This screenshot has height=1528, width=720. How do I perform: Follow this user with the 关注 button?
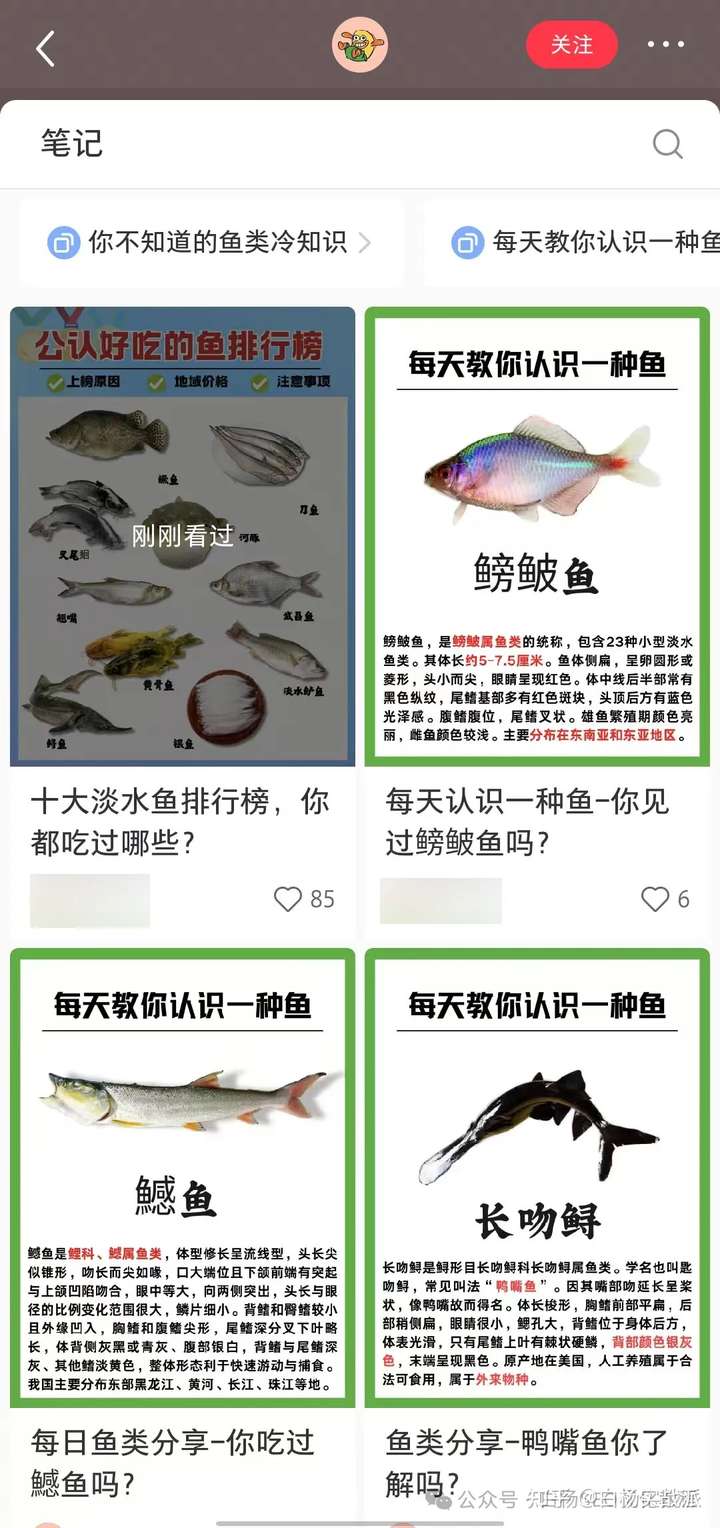coord(572,45)
